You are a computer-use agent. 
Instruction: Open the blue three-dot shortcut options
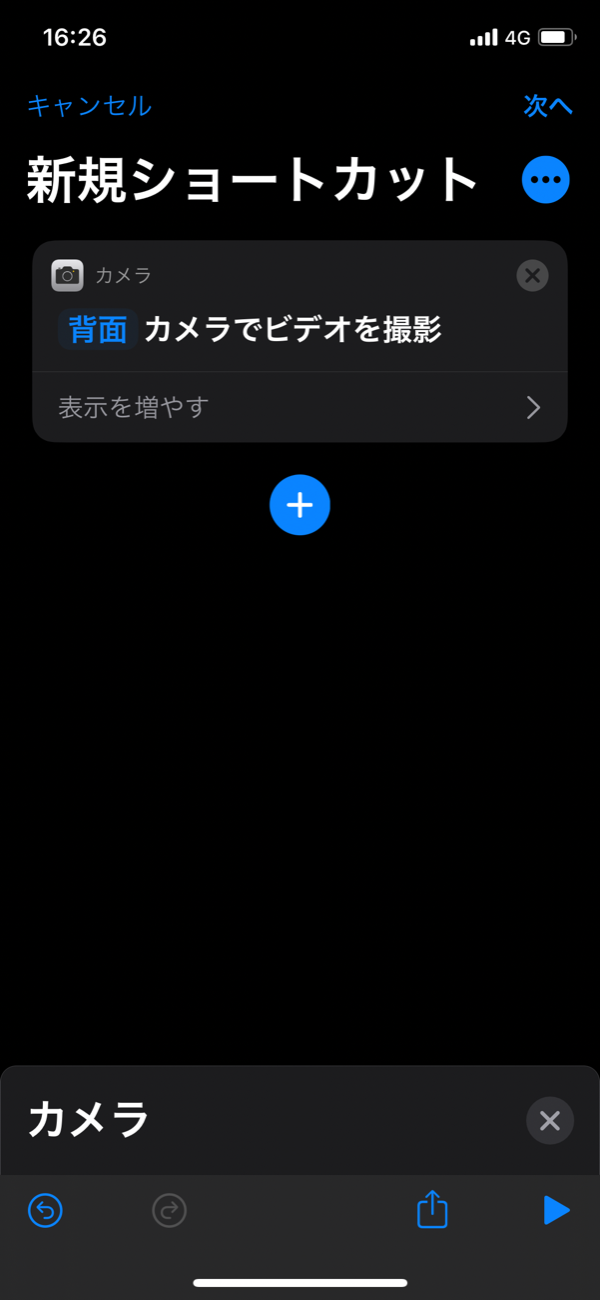(x=546, y=180)
